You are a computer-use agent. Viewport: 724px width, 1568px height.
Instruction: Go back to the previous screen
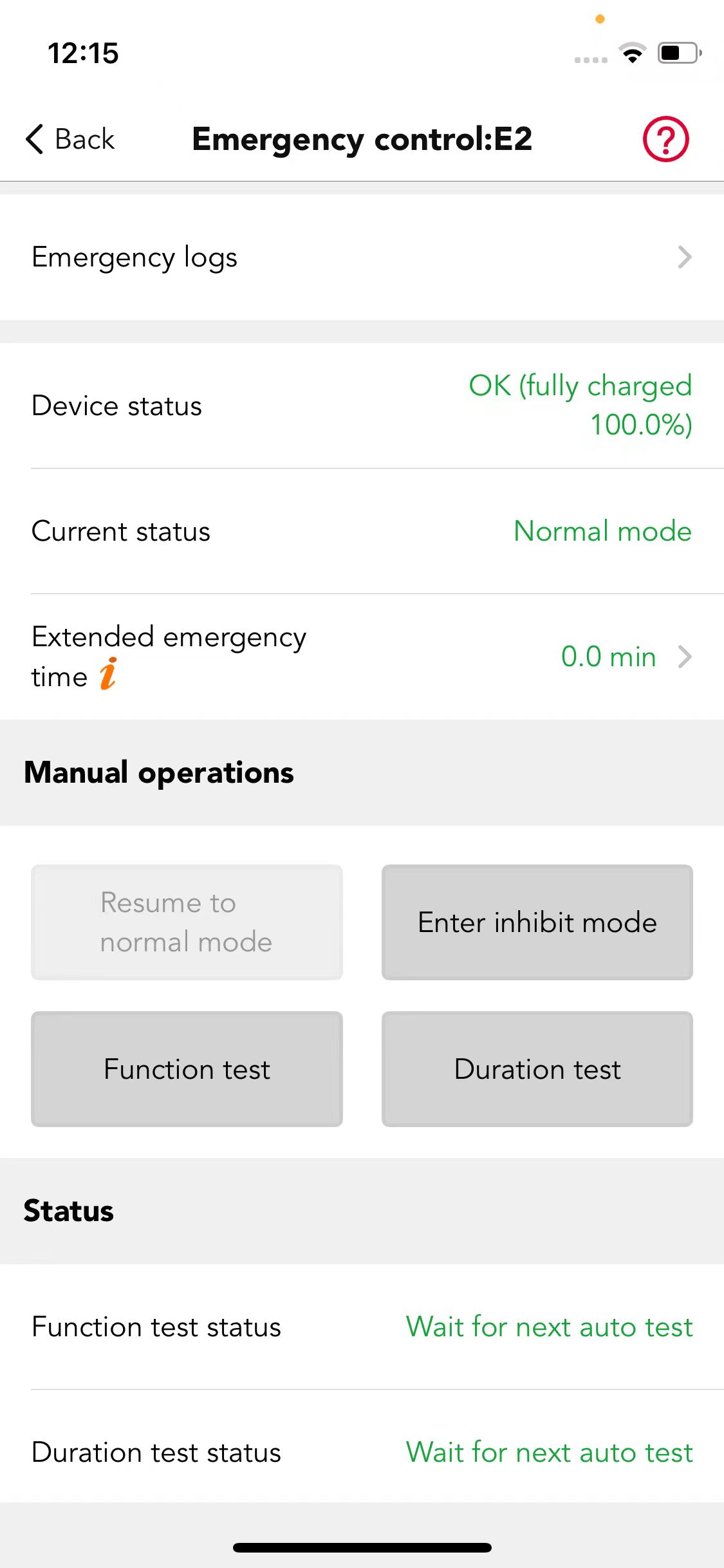click(70, 139)
